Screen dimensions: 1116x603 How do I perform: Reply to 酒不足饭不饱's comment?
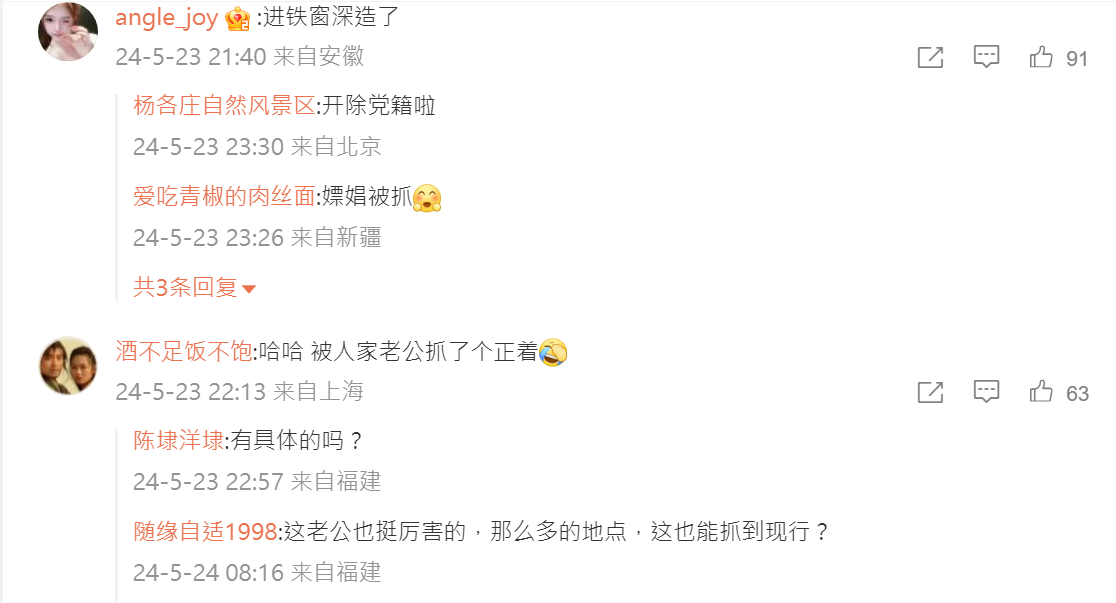point(986,392)
